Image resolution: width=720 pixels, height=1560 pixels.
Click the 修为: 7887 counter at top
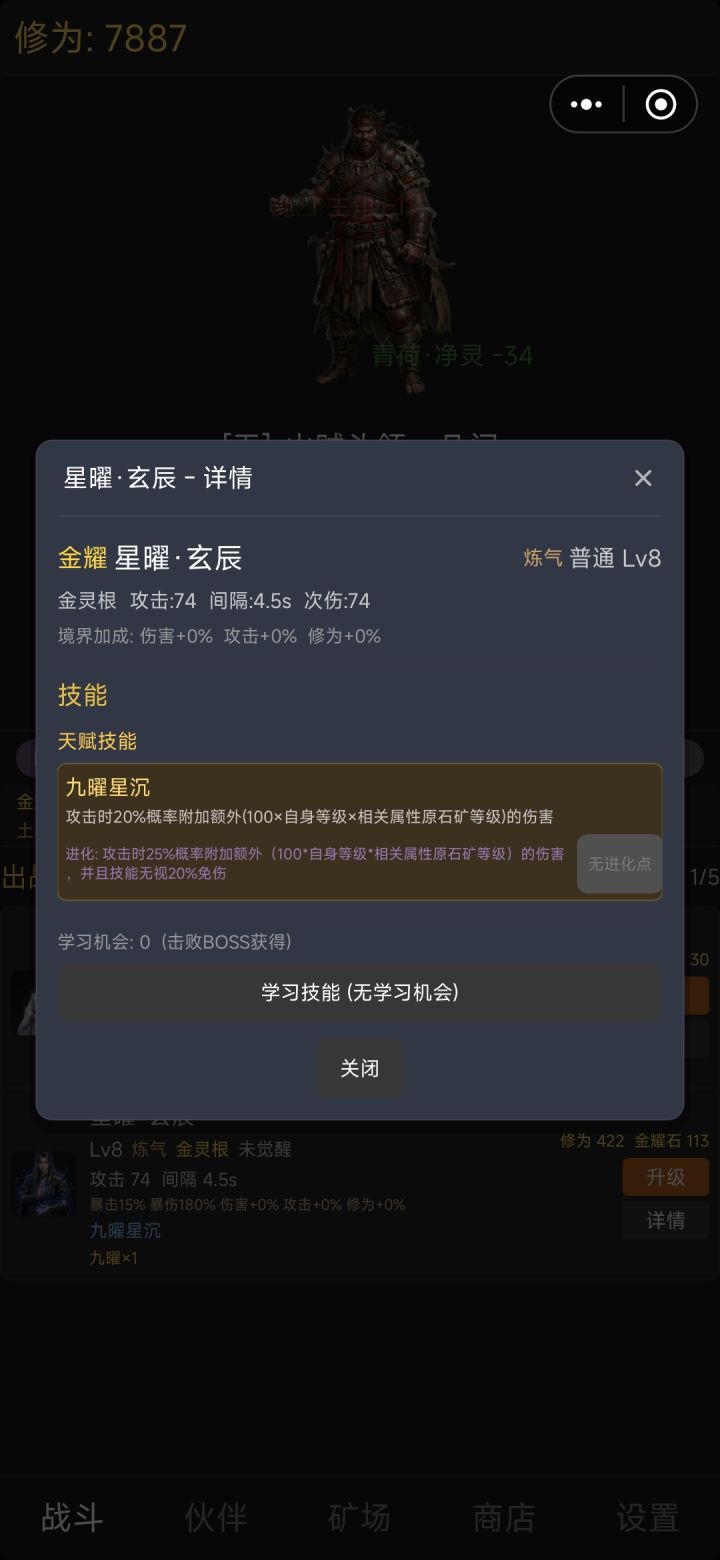tap(98, 38)
